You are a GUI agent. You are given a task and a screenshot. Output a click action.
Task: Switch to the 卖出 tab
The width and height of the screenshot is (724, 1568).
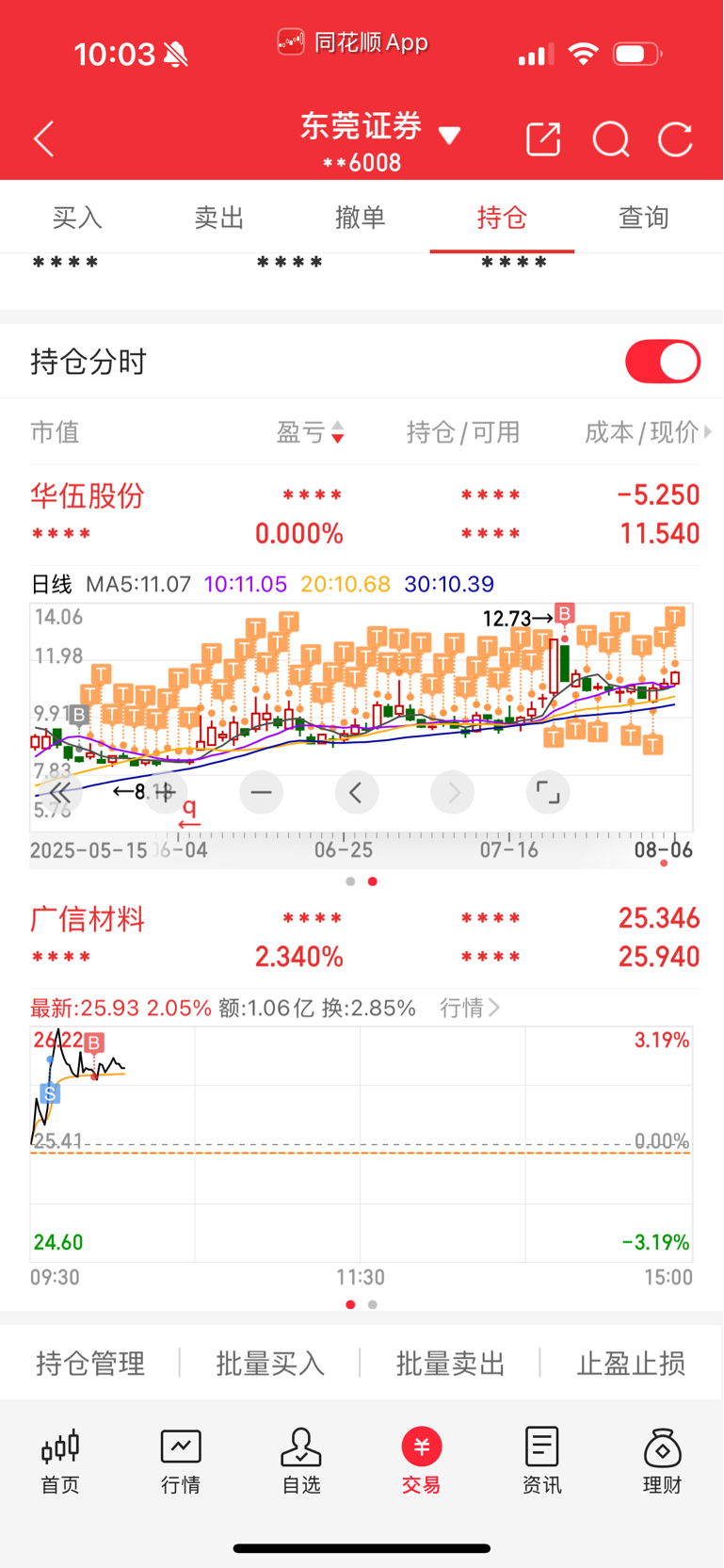coord(218,218)
